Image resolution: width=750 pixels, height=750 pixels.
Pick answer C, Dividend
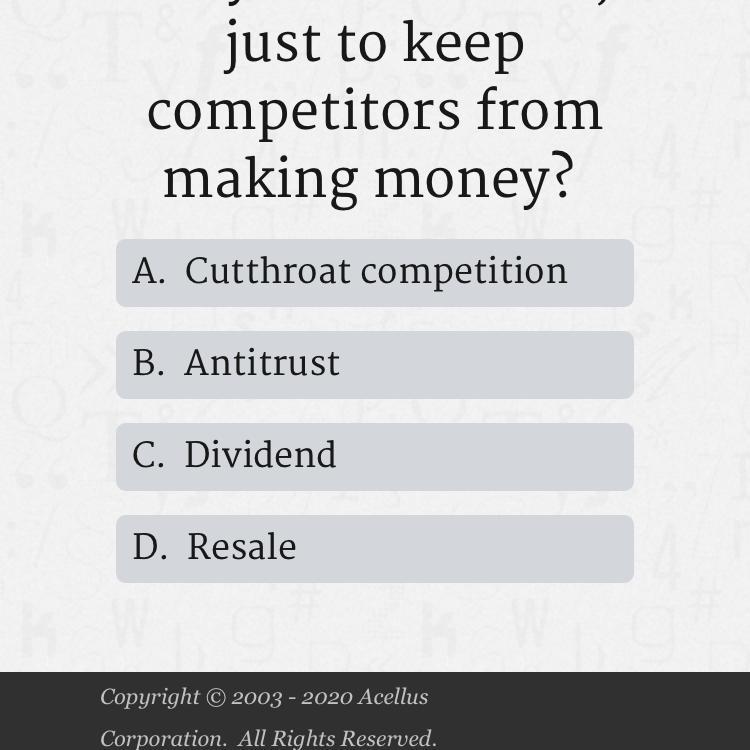[375, 457]
